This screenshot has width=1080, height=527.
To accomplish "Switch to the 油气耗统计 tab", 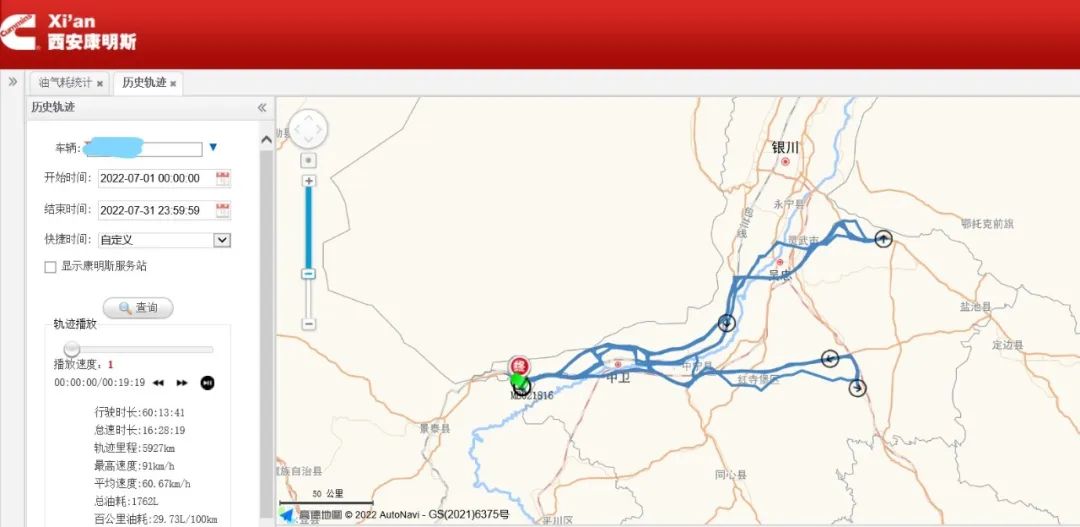I will [65, 83].
